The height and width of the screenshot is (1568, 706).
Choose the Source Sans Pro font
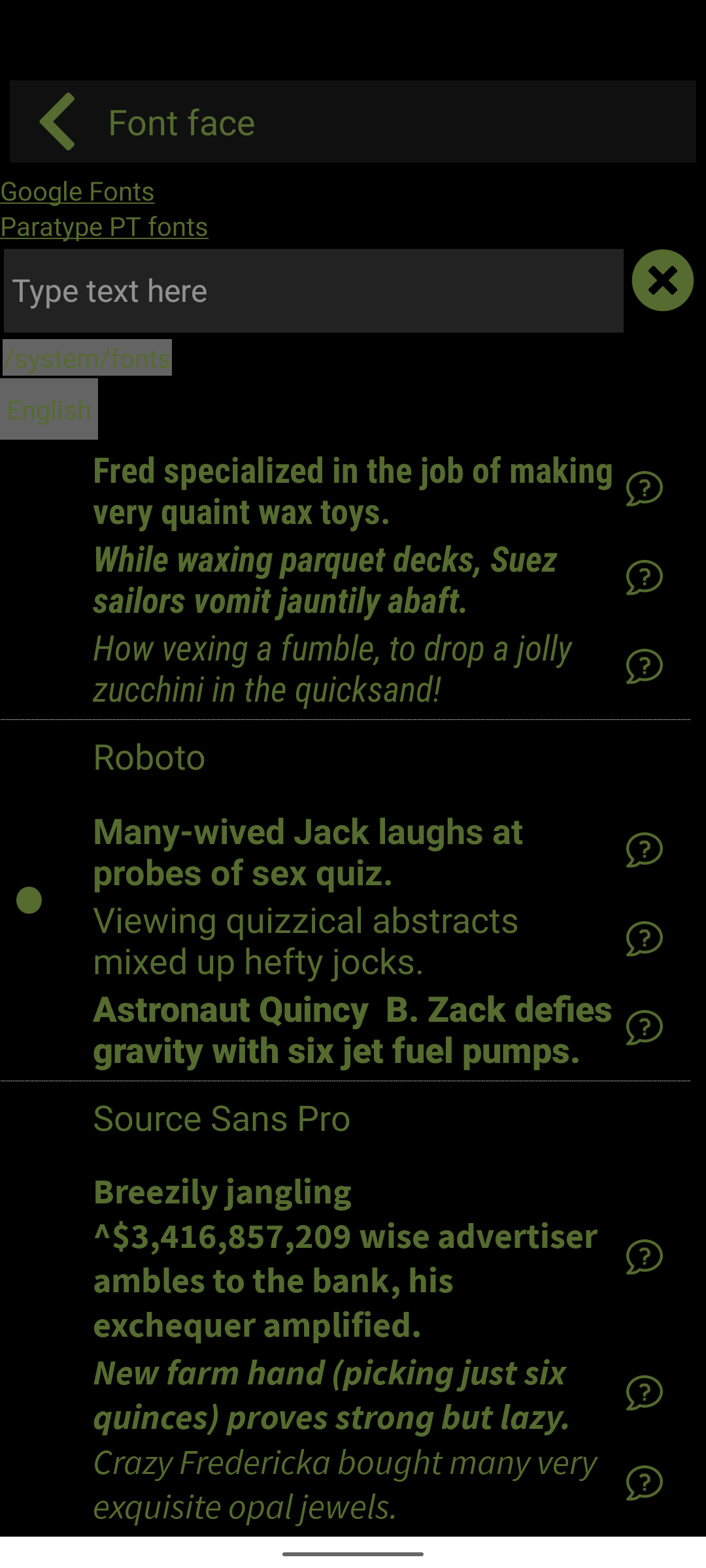pyautogui.click(x=222, y=1119)
